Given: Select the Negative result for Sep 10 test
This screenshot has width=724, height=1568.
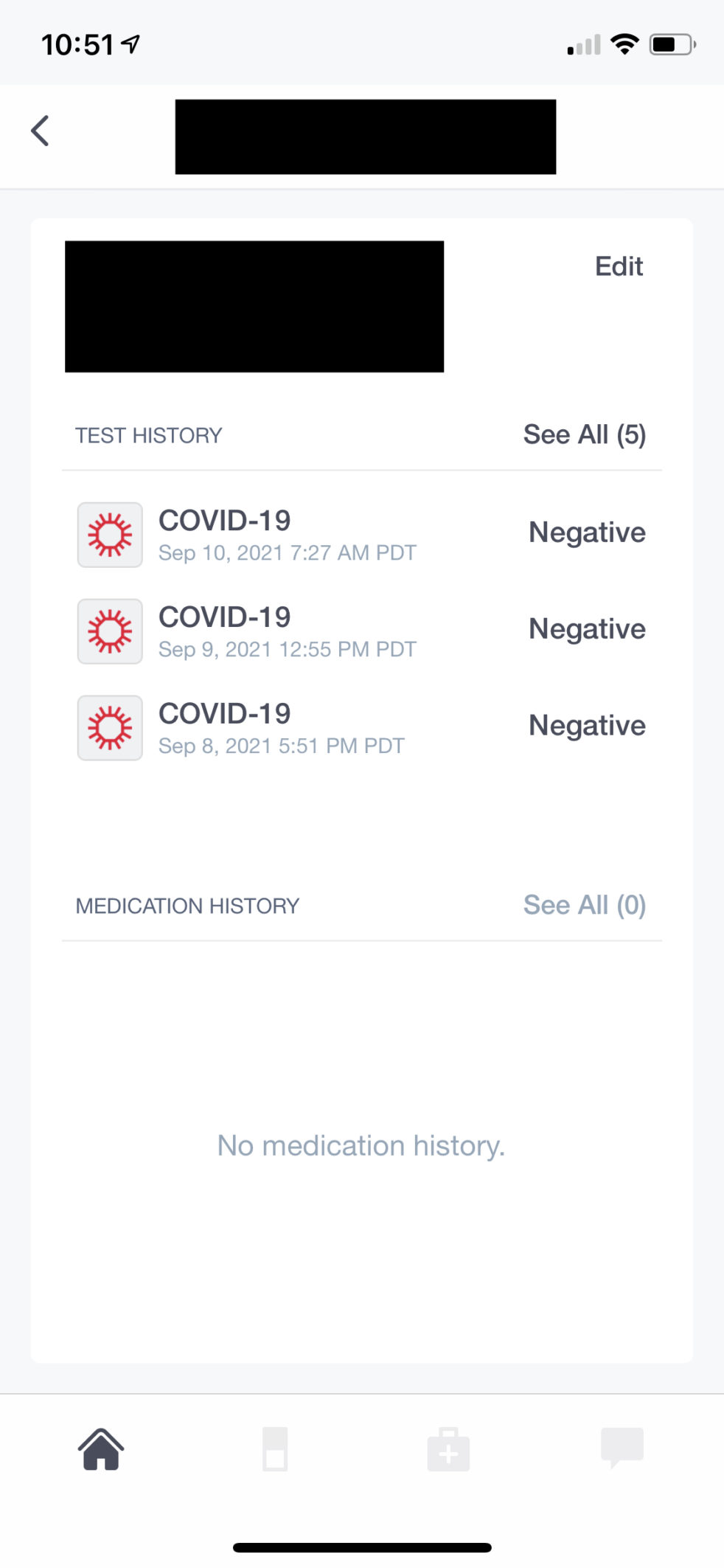Looking at the screenshot, I should [x=586, y=532].
